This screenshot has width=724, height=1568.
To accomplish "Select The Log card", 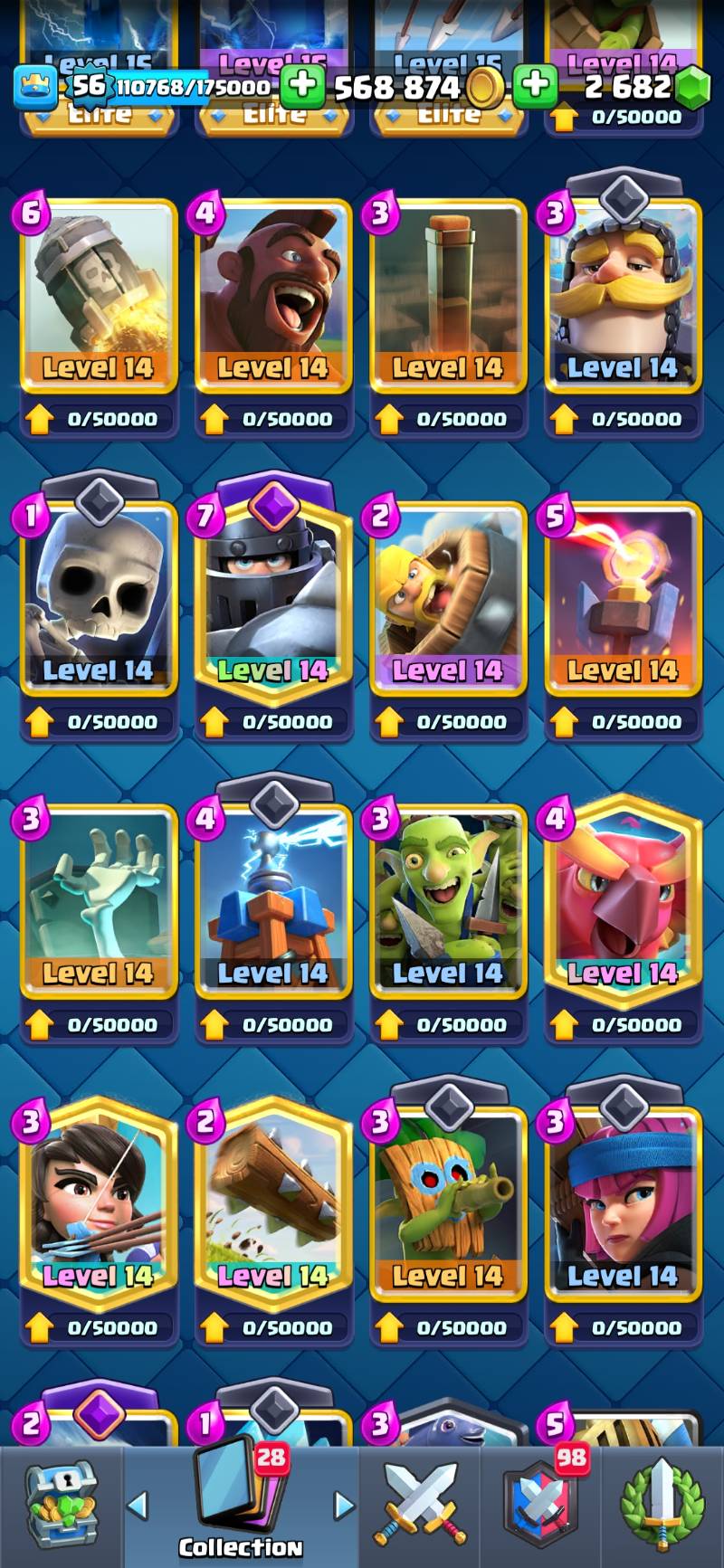I will (273, 1203).
